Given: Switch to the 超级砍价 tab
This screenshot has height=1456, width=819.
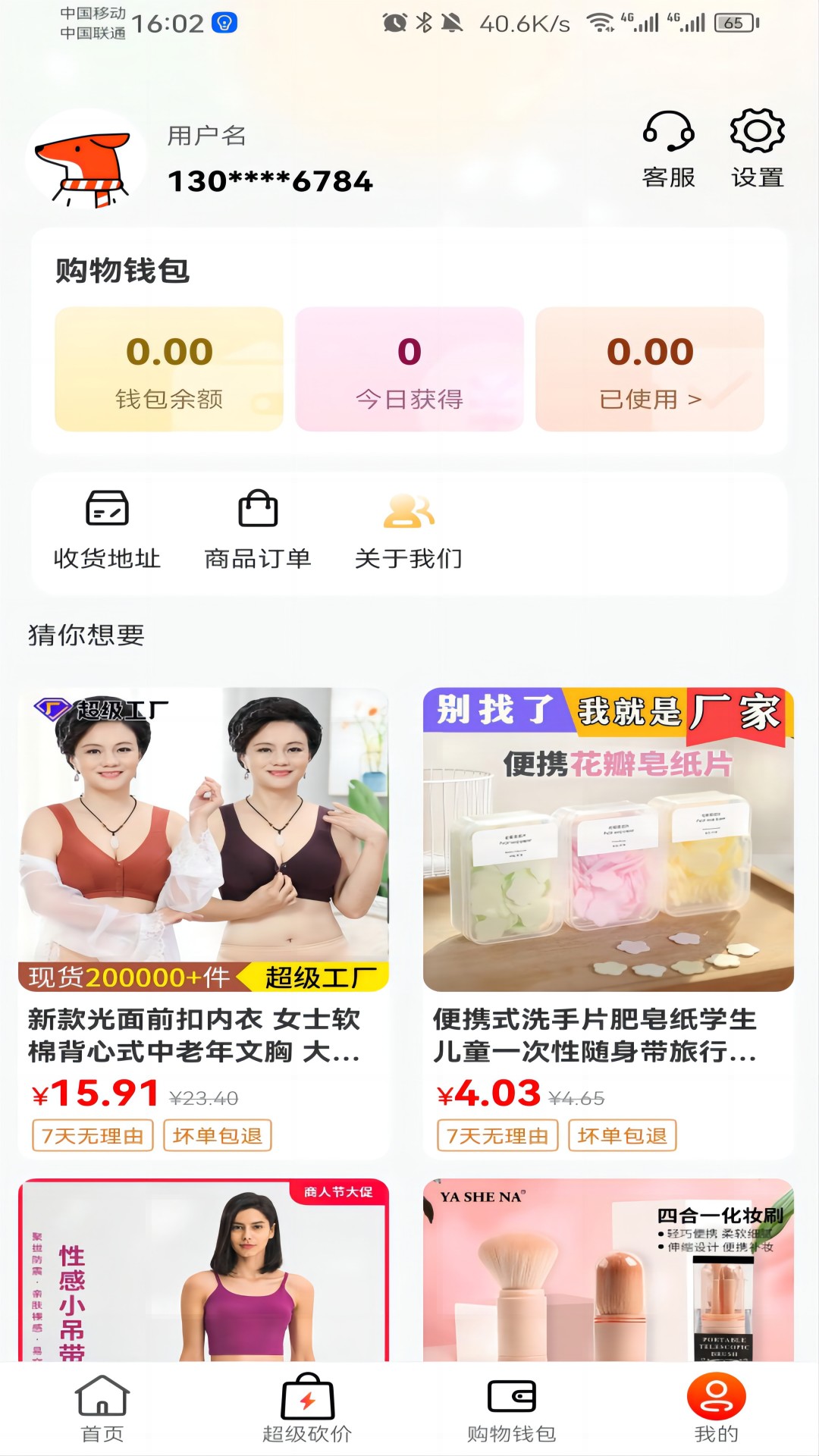Looking at the screenshot, I should (307, 1408).
